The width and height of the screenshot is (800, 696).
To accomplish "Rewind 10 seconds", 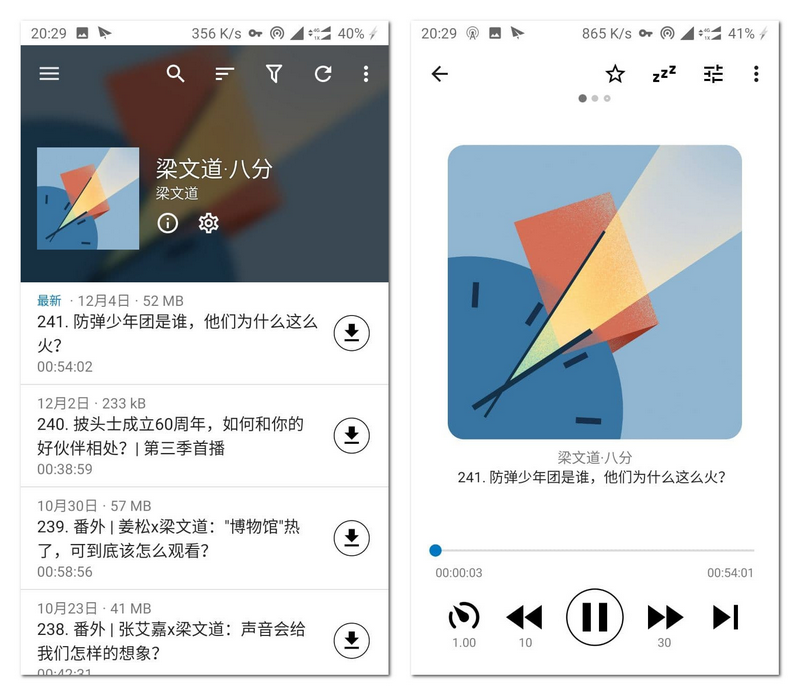I will pos(524,618).
